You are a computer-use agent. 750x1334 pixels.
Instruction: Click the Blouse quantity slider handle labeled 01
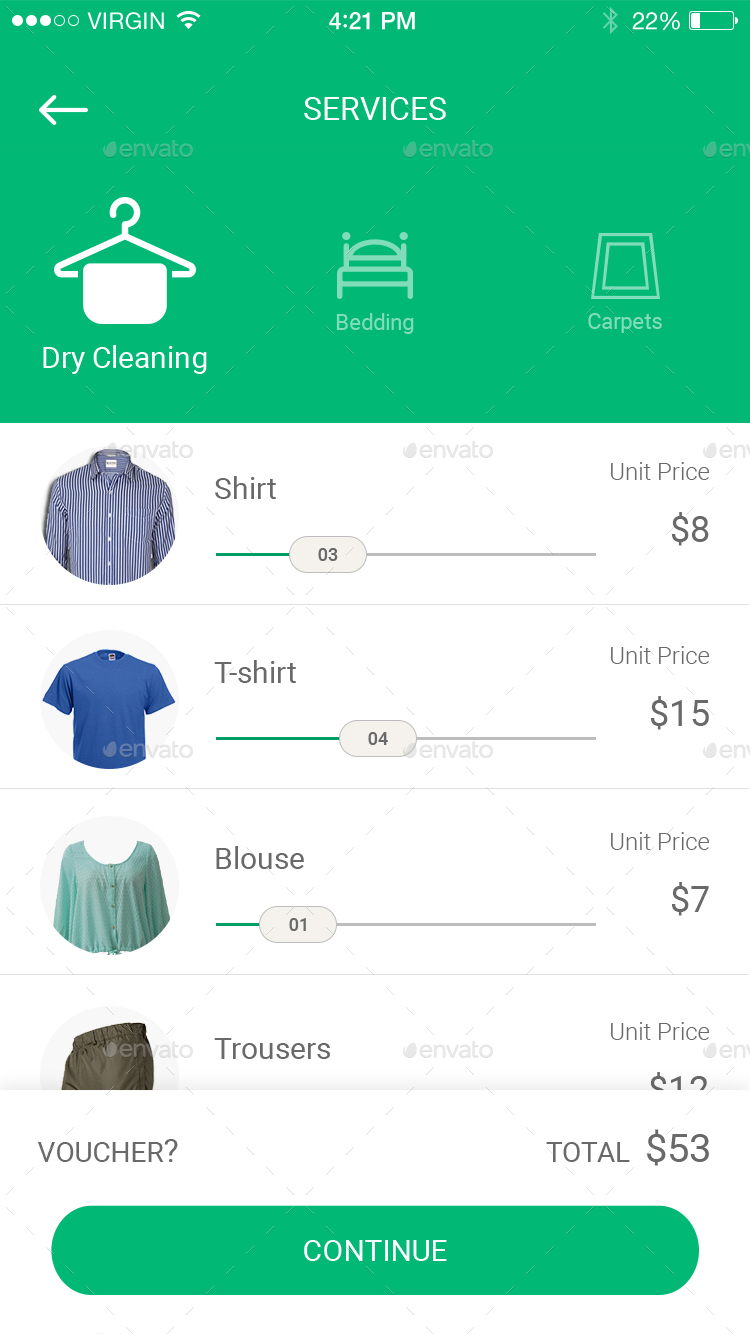[x=297, y=925]
